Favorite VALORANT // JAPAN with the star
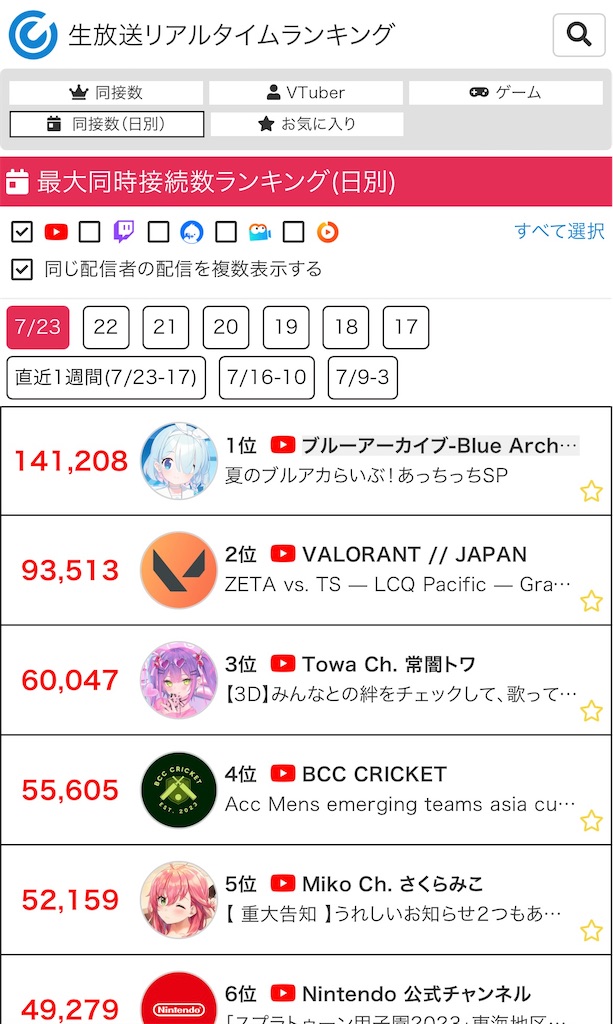The height and width of the screenshot is (1024, 613). tap(591, 601)
